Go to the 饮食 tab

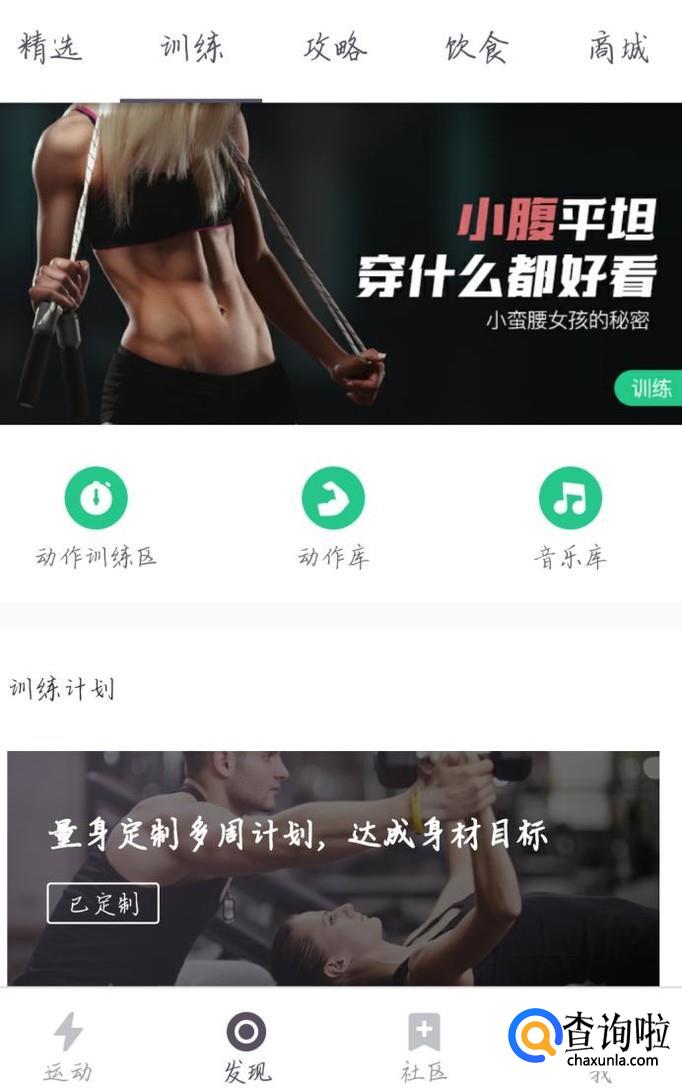pos(477,47)
